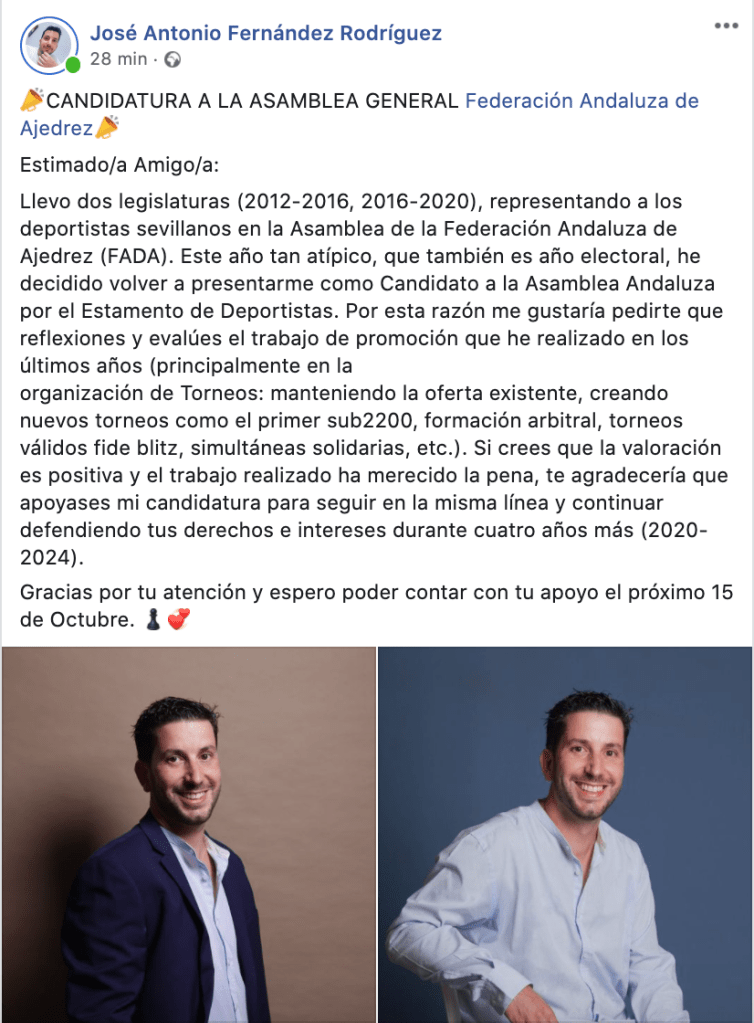Open the Federación Andaluza de Ajedrez page link
Screen dimensions: 754x1023
pos(582,101)
